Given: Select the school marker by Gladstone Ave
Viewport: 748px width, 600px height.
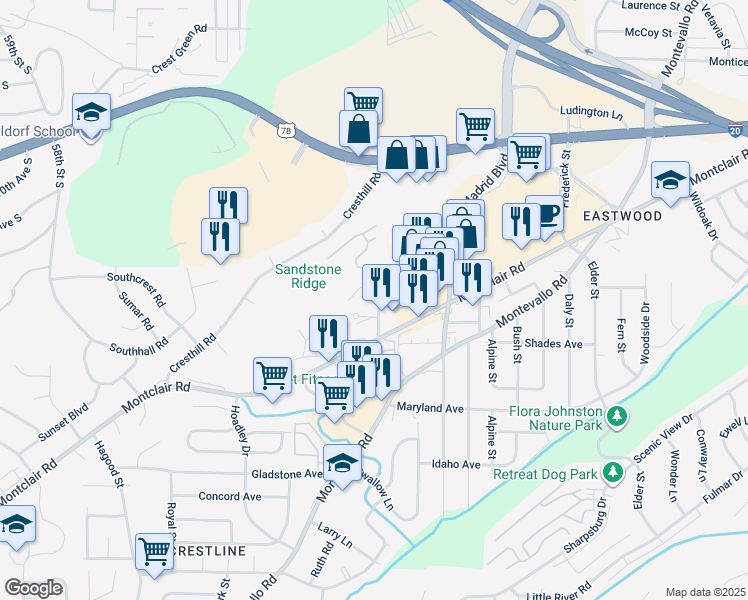Looking at the screenshot, I should click(x=342, y=463).
